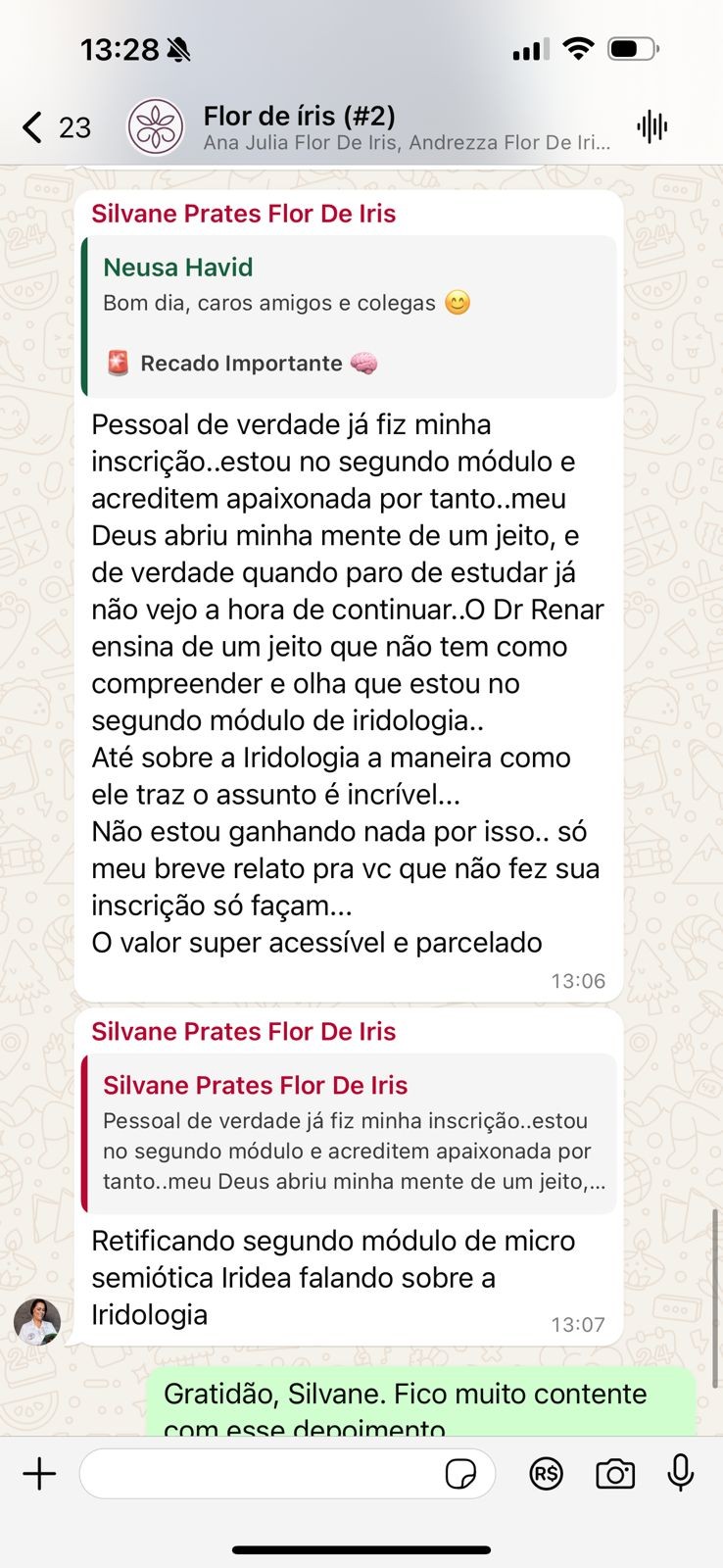Tap the Flor de íris group avatar
Image resolution: width=723 pixels, height=1568 pixels.
154,126
